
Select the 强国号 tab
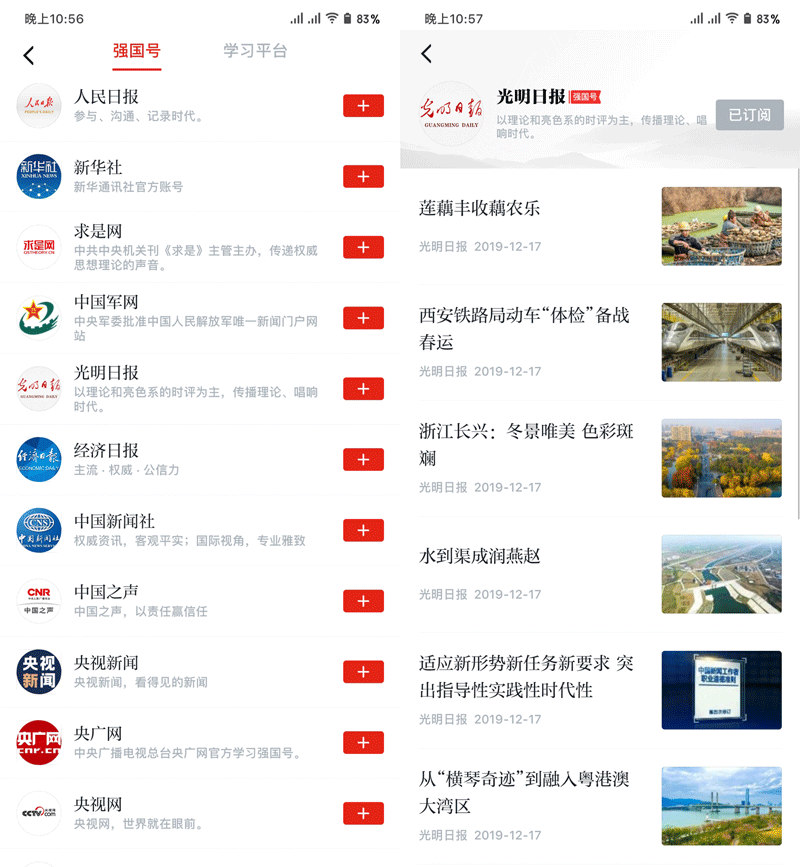click(137, 51)
